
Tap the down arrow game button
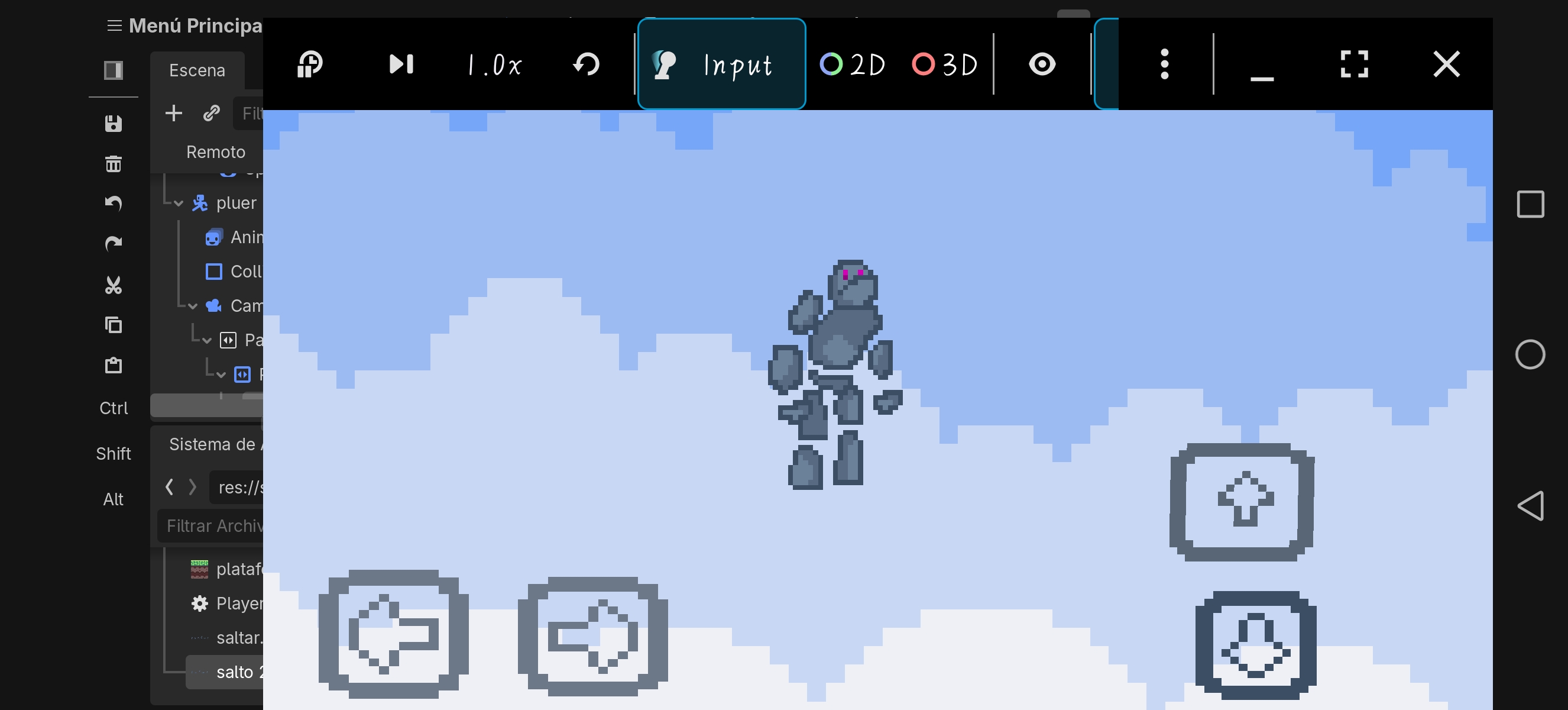pos(1255,646)
